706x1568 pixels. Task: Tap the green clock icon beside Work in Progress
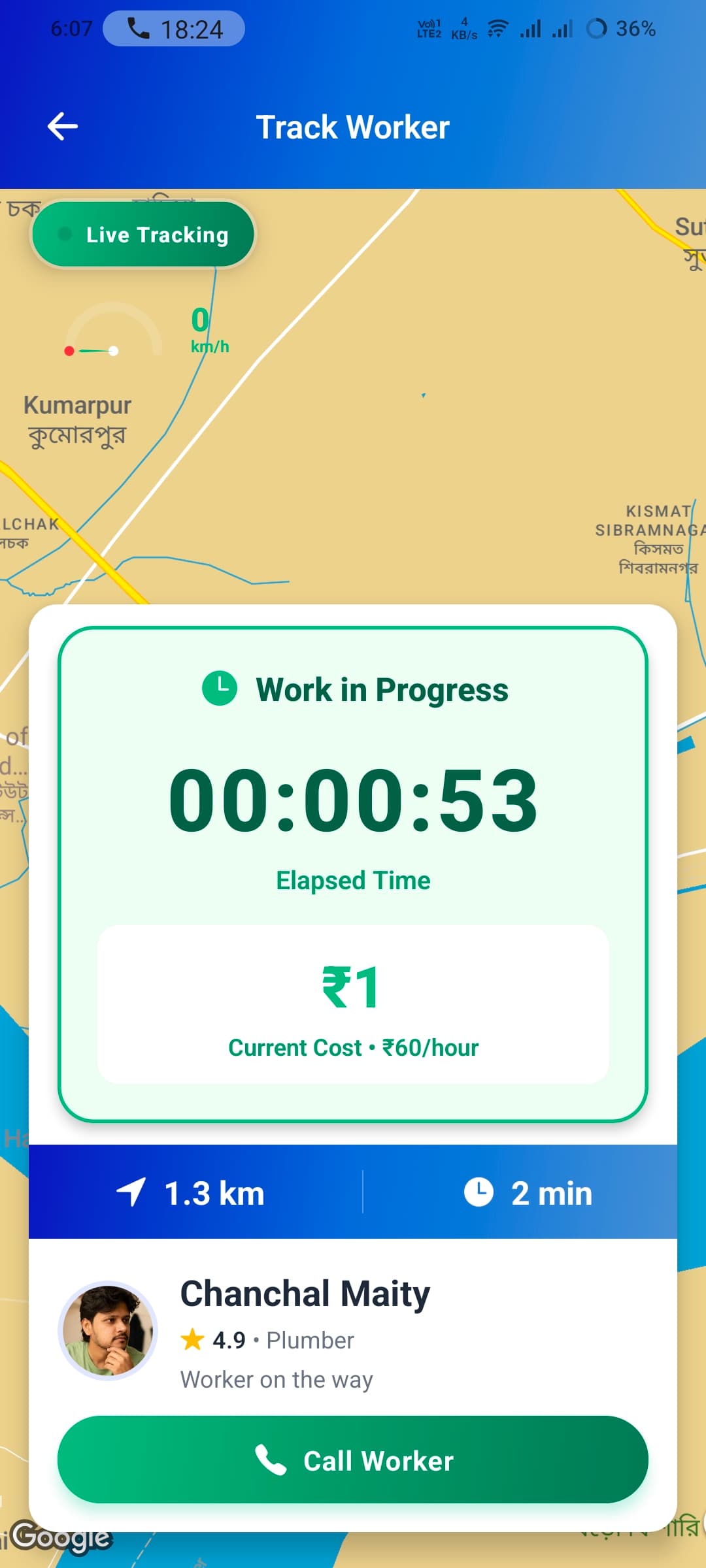coord(218,688)
